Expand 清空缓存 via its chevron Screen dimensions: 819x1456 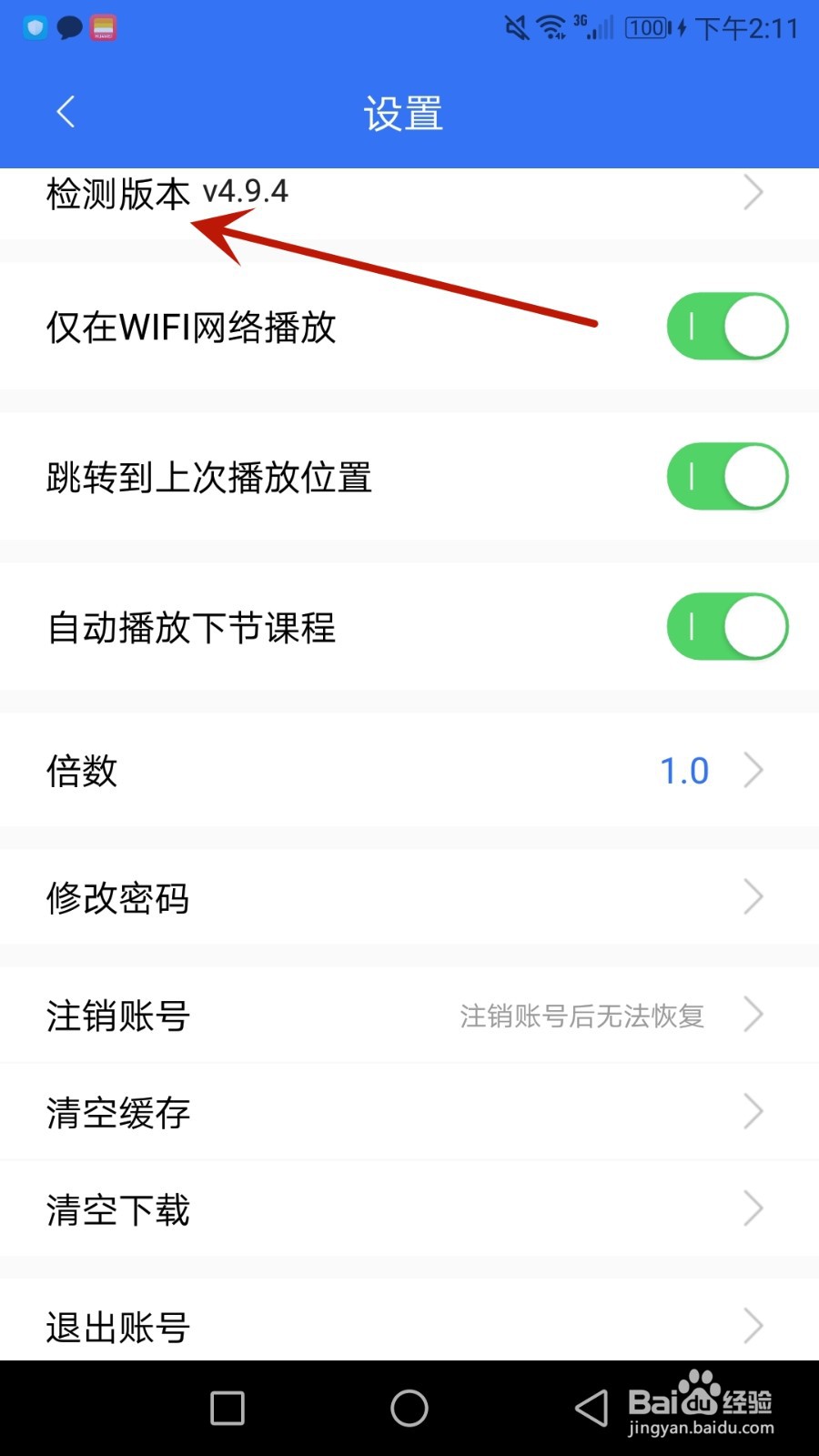coord(753,1111)
